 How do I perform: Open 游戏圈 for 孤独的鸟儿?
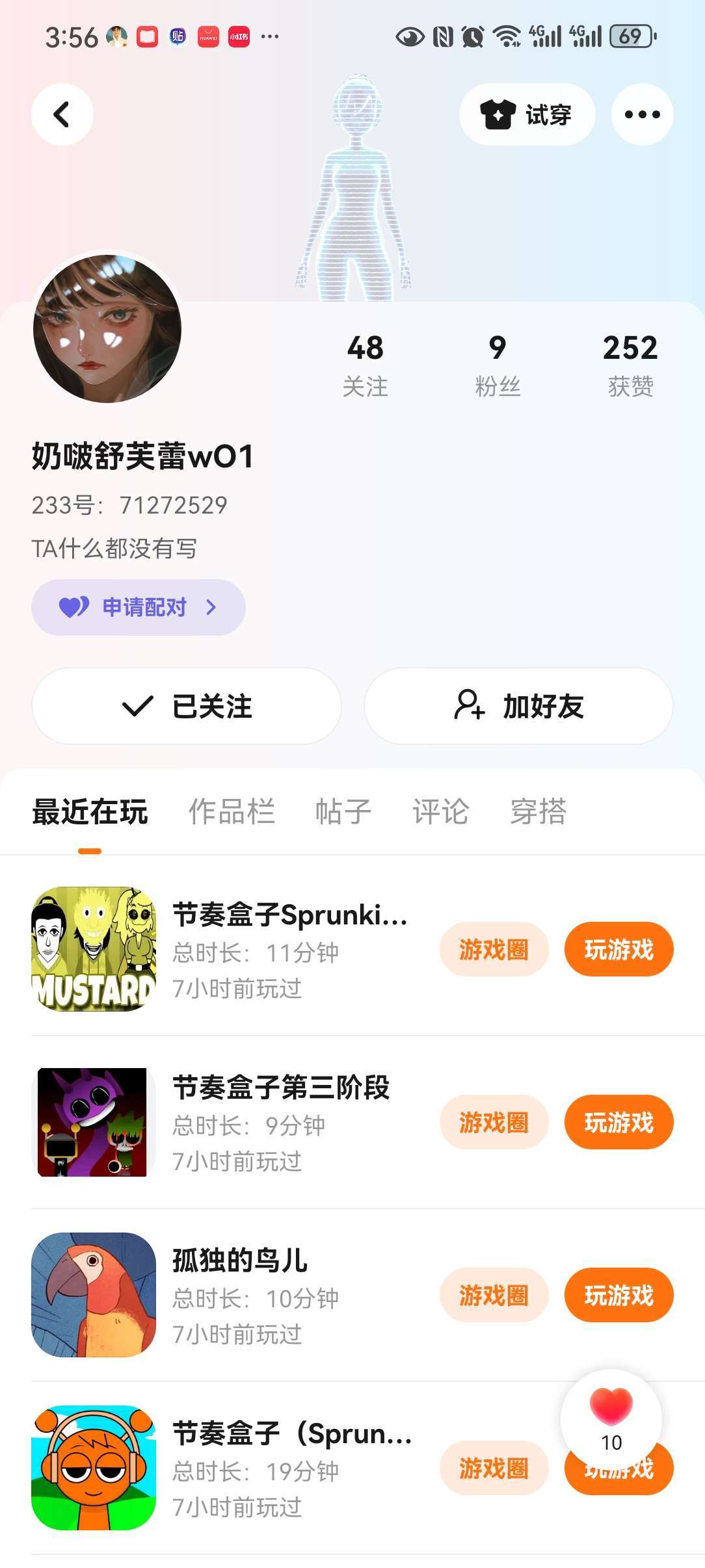tap(494, 1295)
